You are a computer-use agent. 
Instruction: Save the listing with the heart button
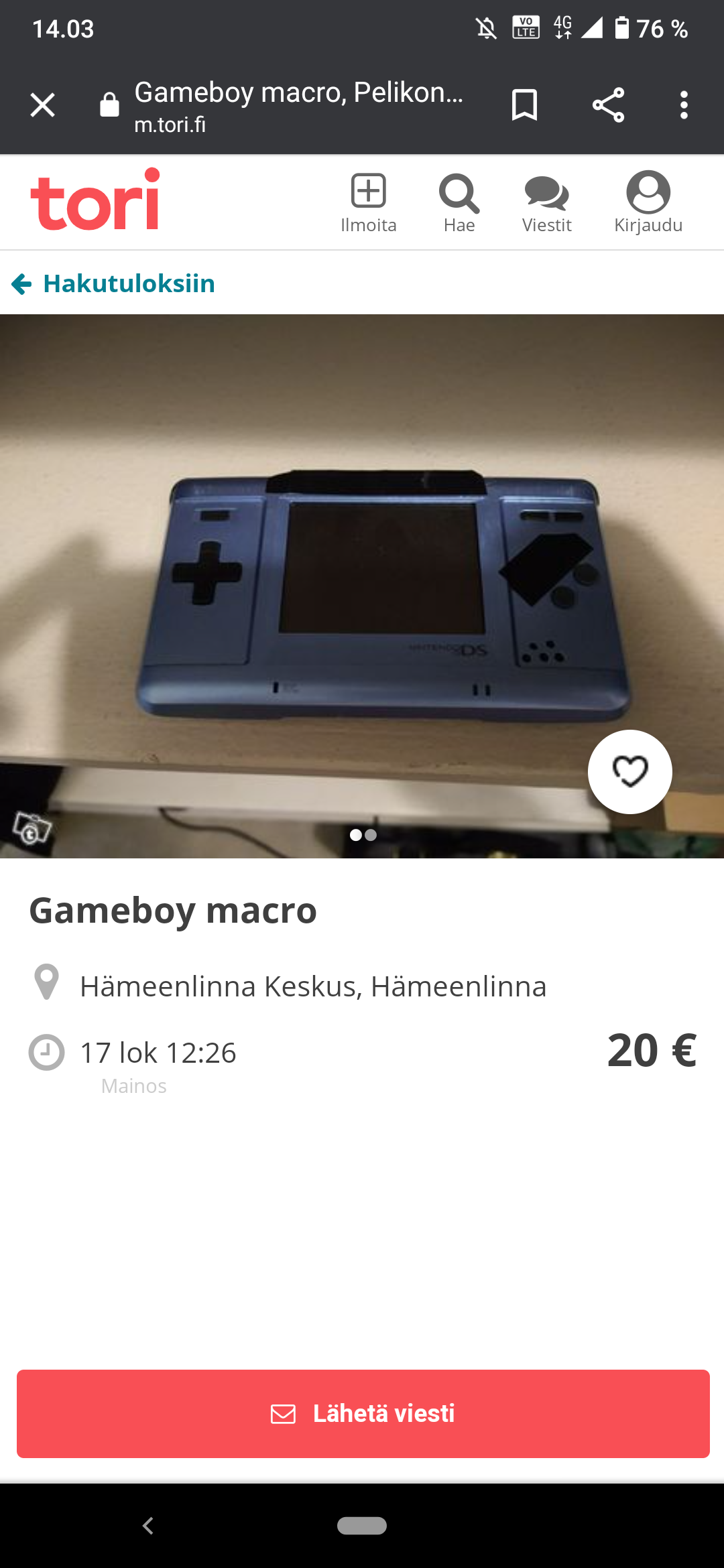pos(630,772)
